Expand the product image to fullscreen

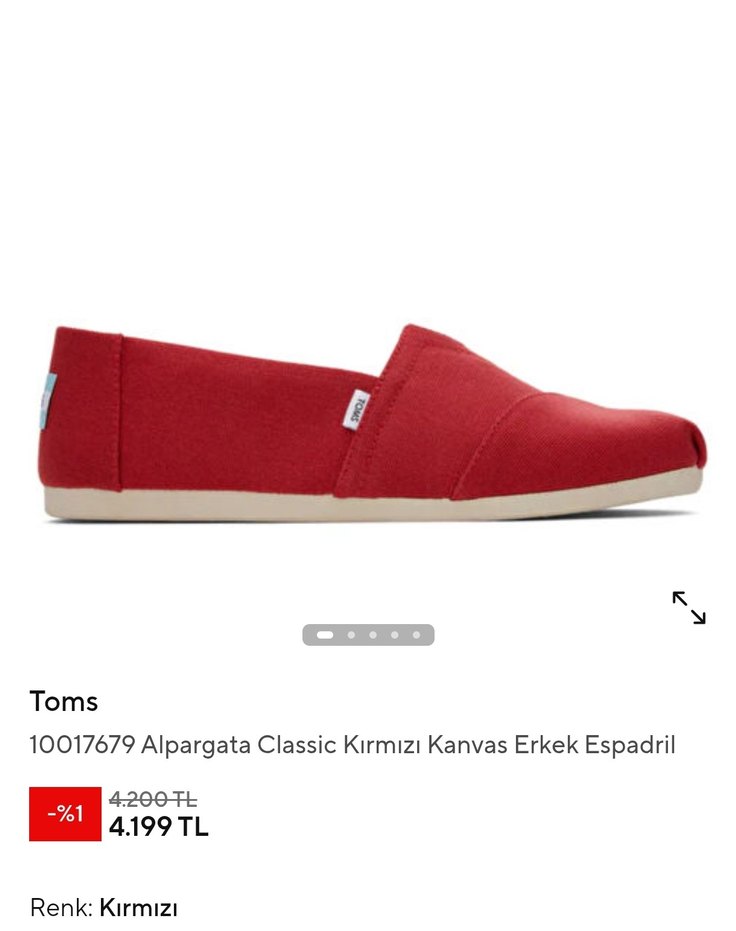[x=688, y=607]
